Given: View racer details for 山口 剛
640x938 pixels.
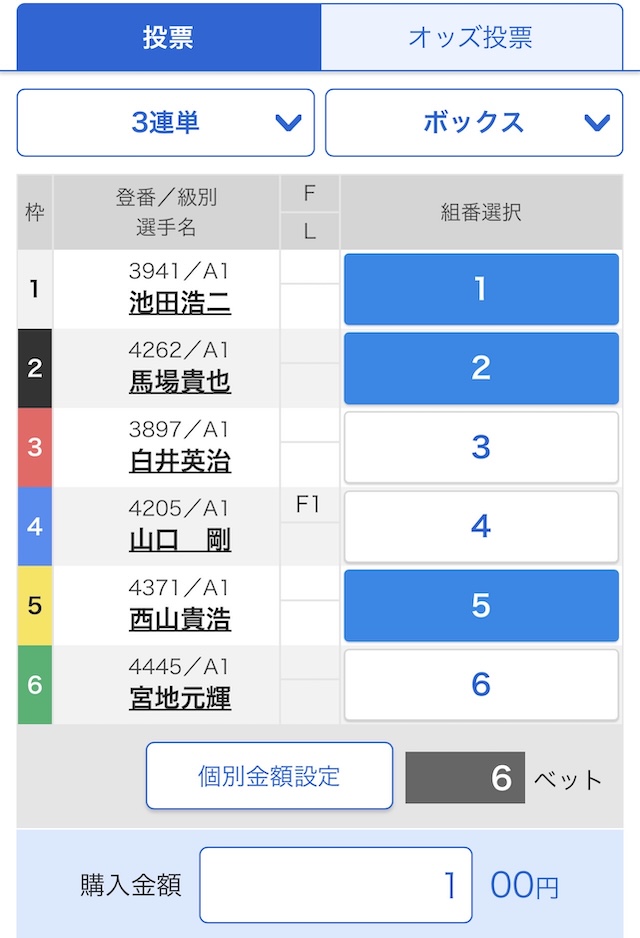Looking at the screenshot, I should click(x=180, y=541).
